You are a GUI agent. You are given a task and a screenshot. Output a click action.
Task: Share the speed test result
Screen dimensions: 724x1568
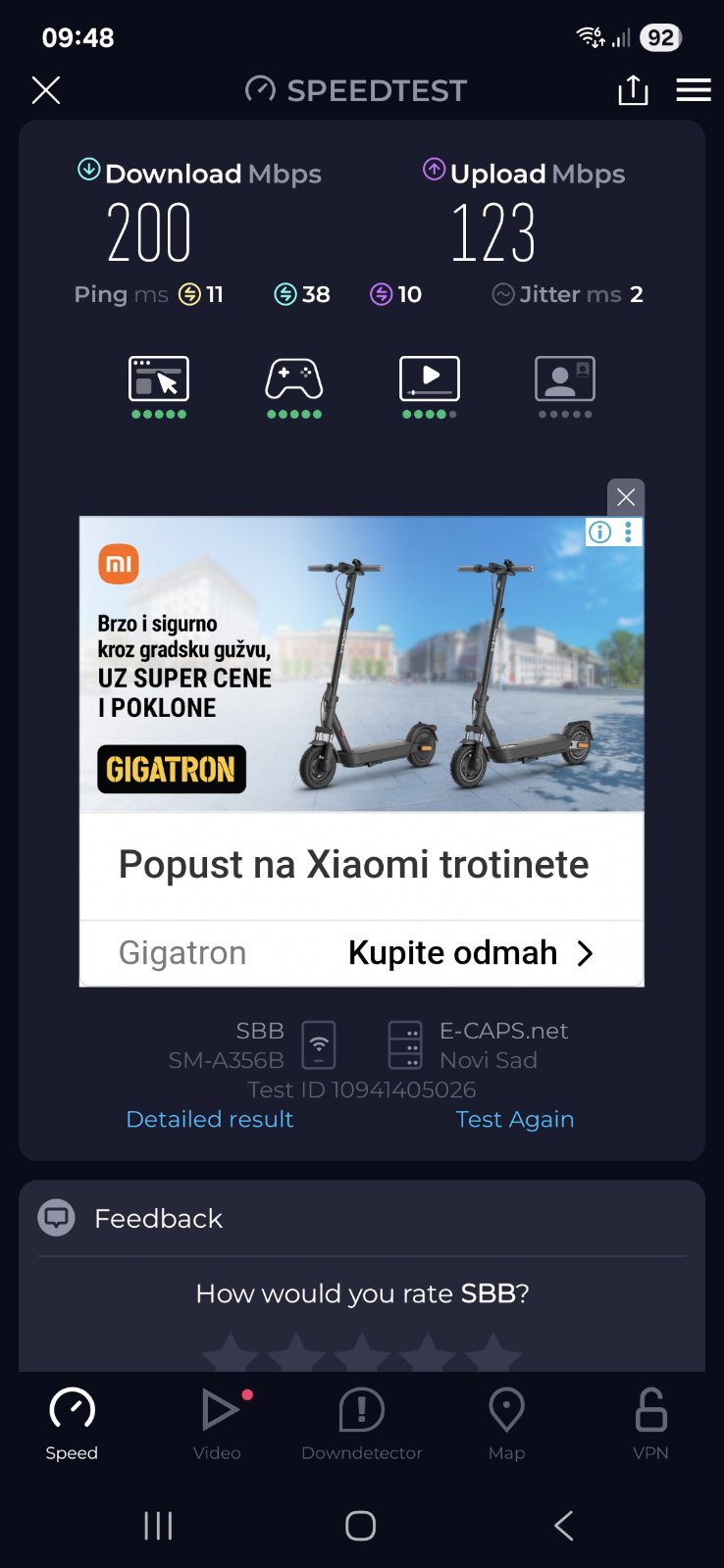pos(633,90)
